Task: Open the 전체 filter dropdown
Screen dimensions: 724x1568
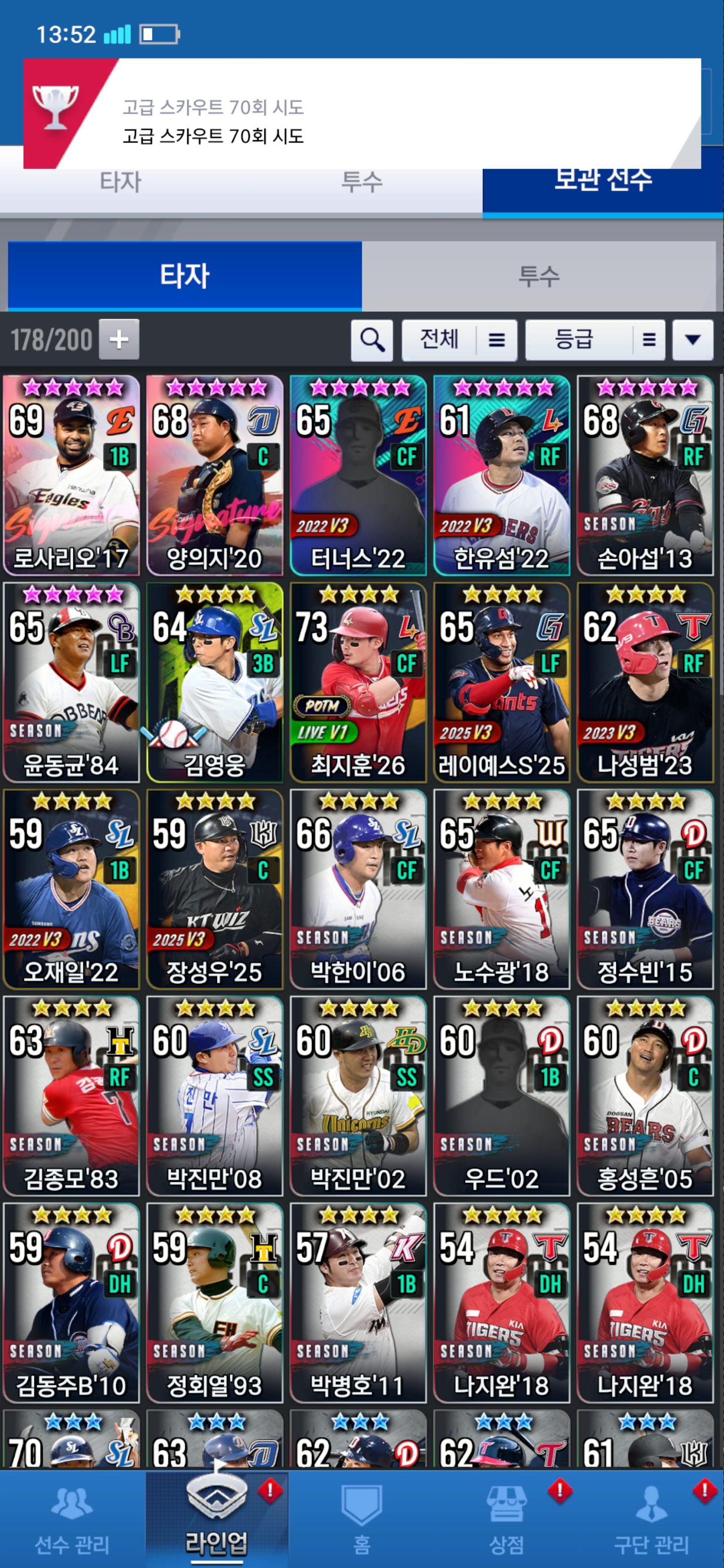Action: coord(459,339)
